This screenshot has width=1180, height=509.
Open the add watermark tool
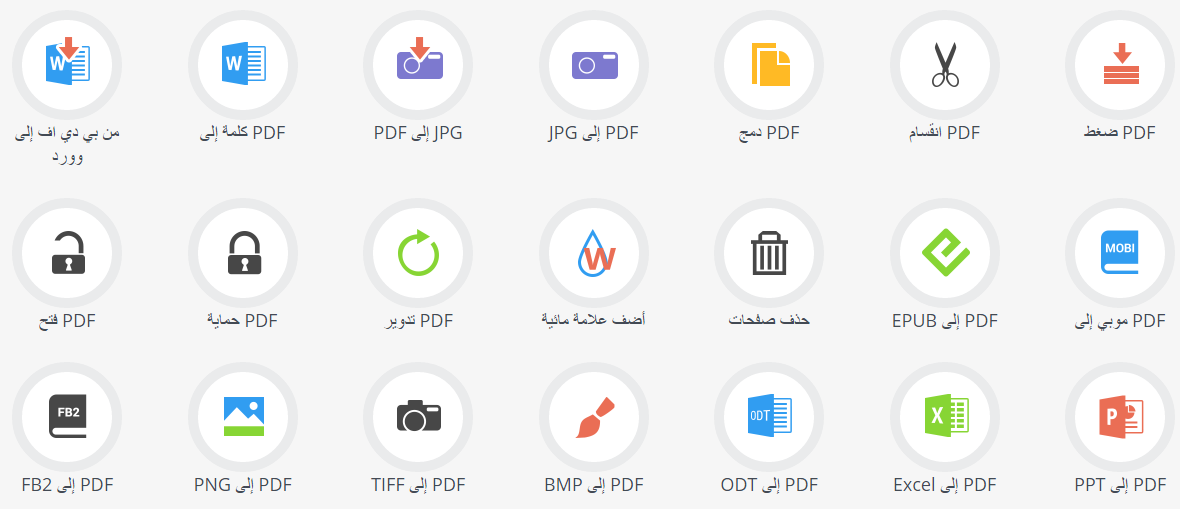594,254
